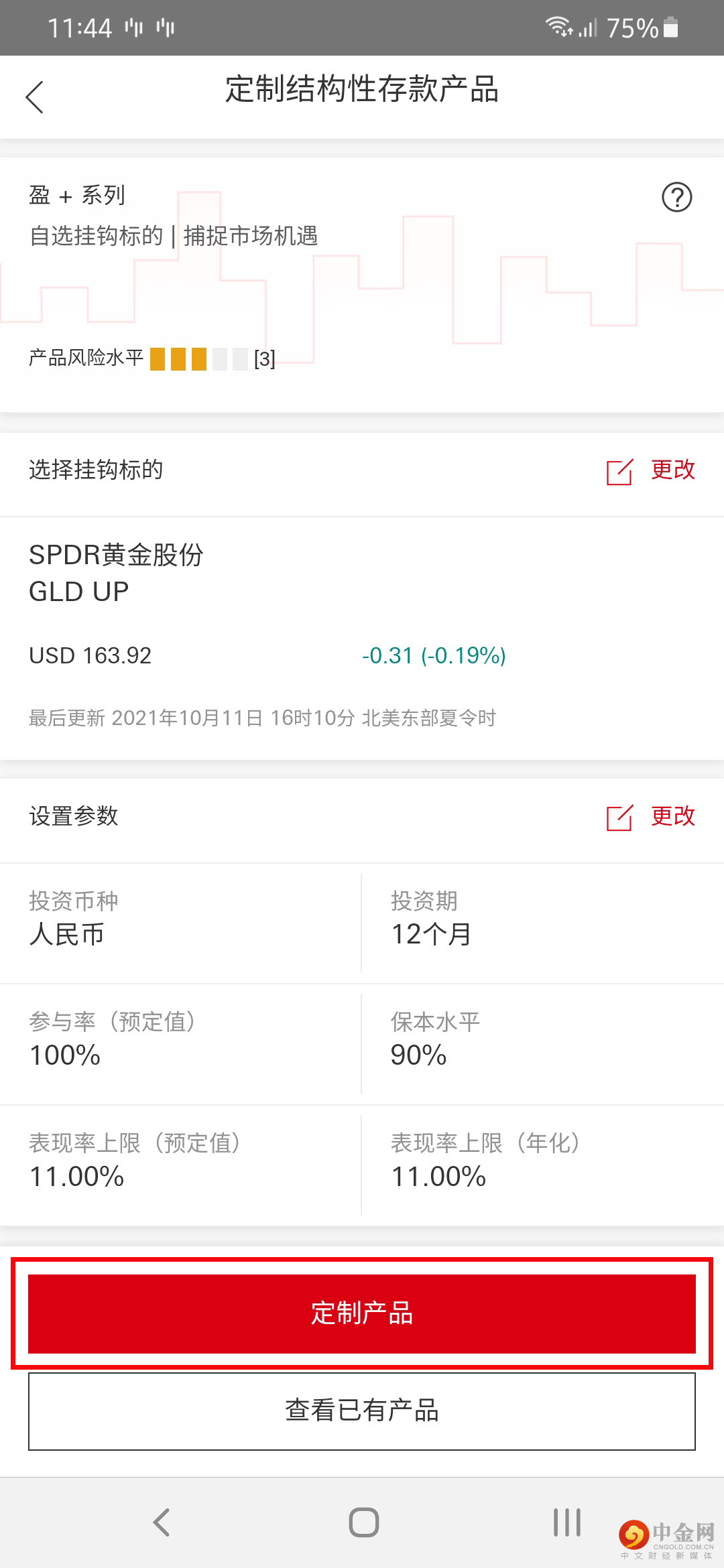Tap 更改 beside 选择挂钩标的
This screenshot has width=724, height=1568.
(x=652, y=470)
